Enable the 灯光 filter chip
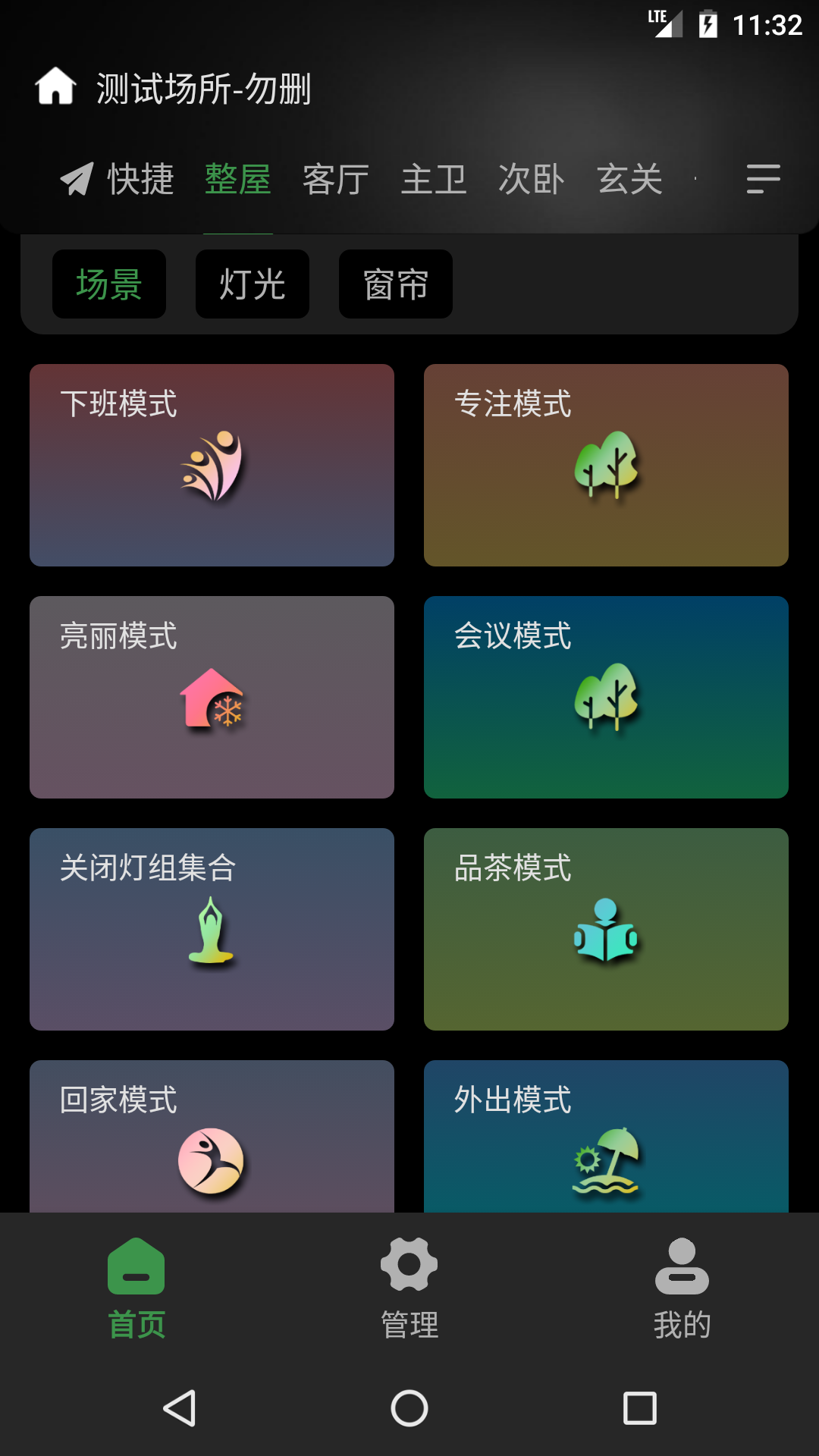Image resolution: width=819 pixels, height=1456 pixels. pyautogui.click(x=252, y=284)
